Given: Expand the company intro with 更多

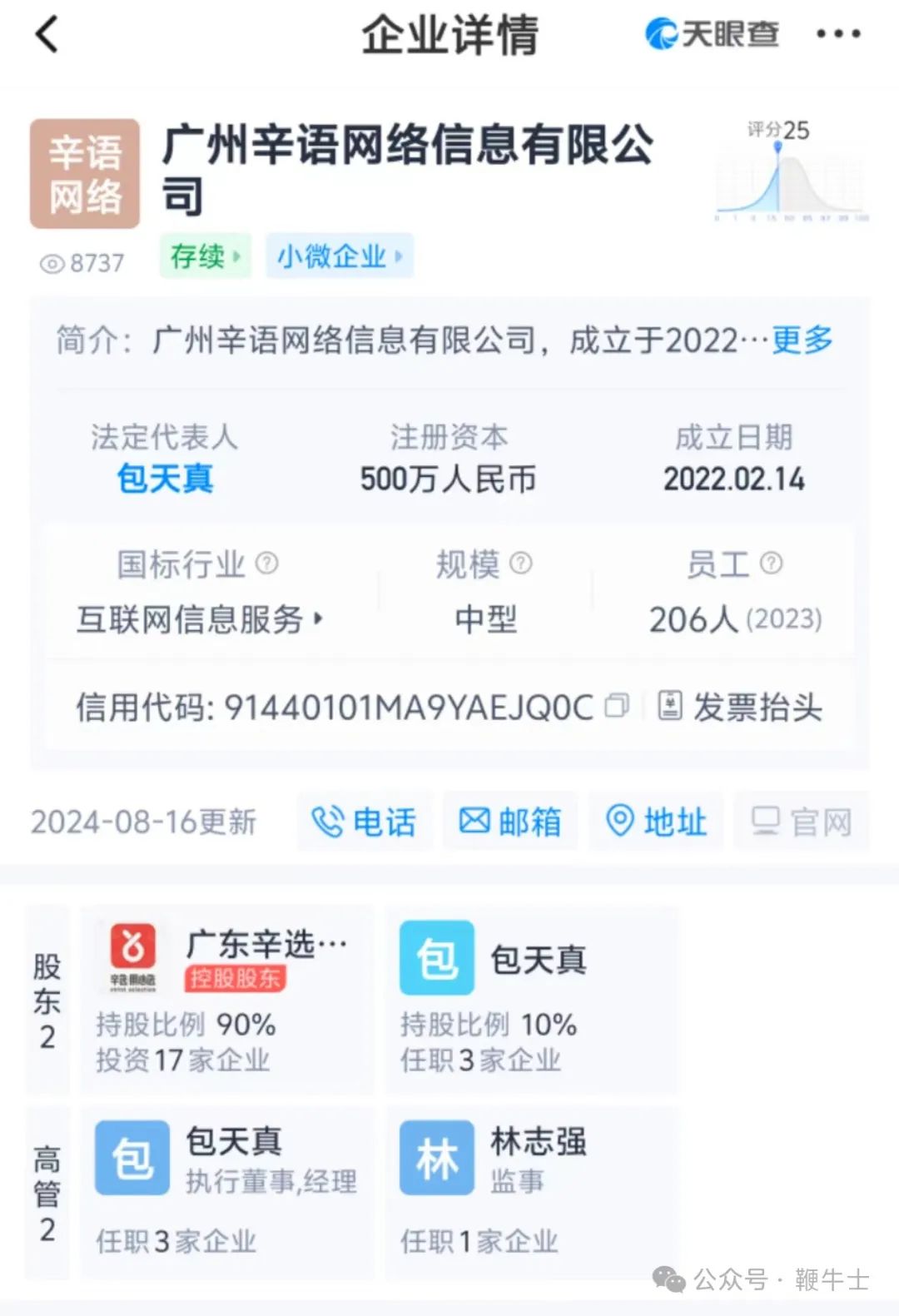Looking at the screenshot, I should point(802,340).
